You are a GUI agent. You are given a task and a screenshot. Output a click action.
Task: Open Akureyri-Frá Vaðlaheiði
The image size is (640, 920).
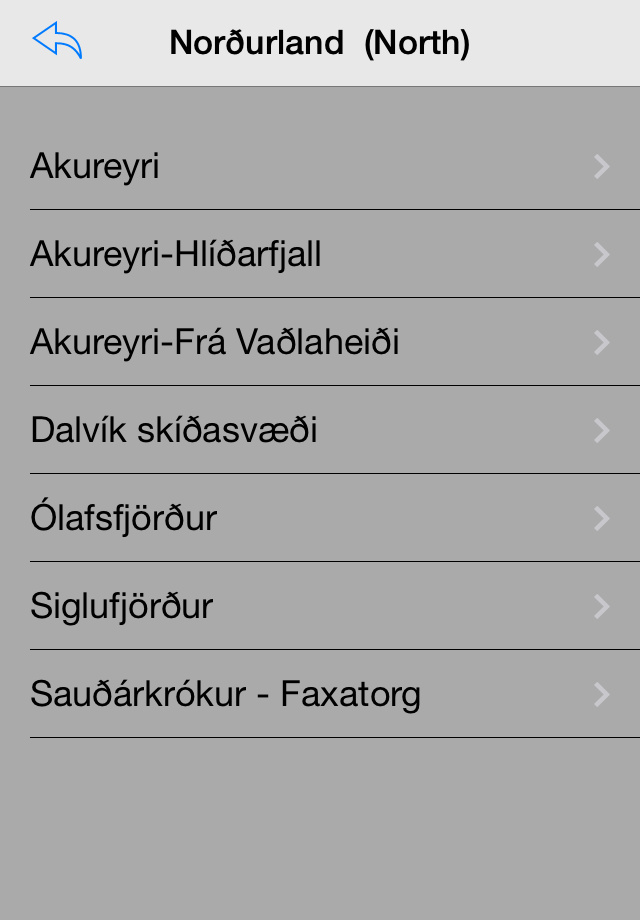coord(320,343)
